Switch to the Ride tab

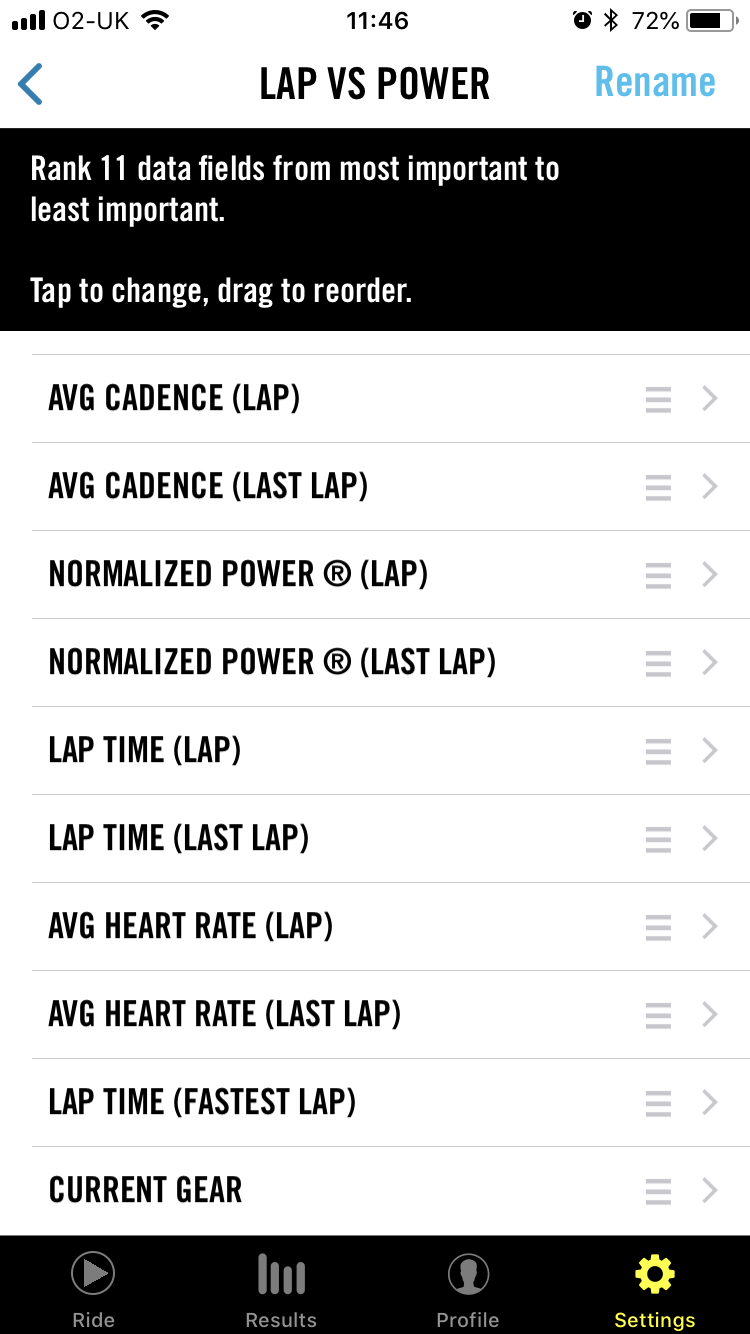(93, 1289)
